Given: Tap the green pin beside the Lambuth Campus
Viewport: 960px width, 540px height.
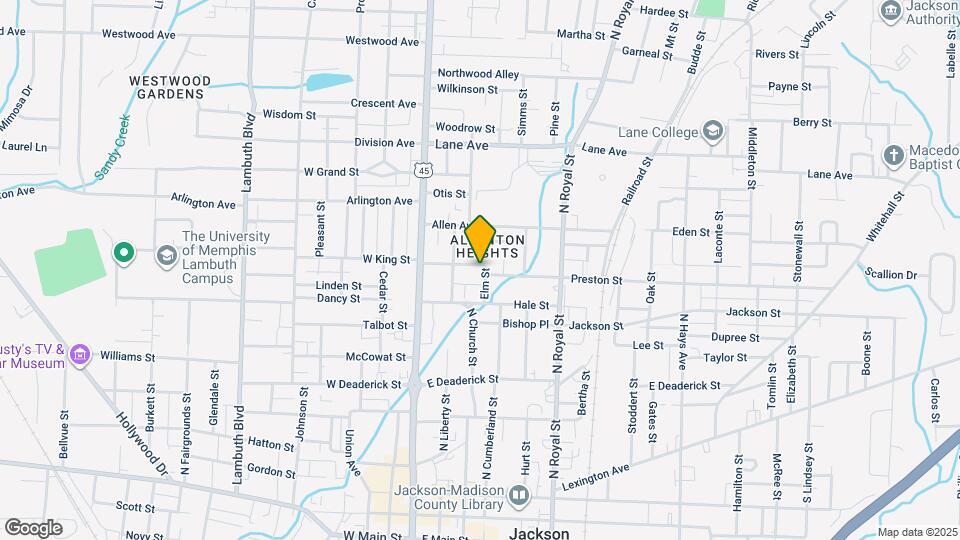Looking at the screenshot, I should [124, 253].
